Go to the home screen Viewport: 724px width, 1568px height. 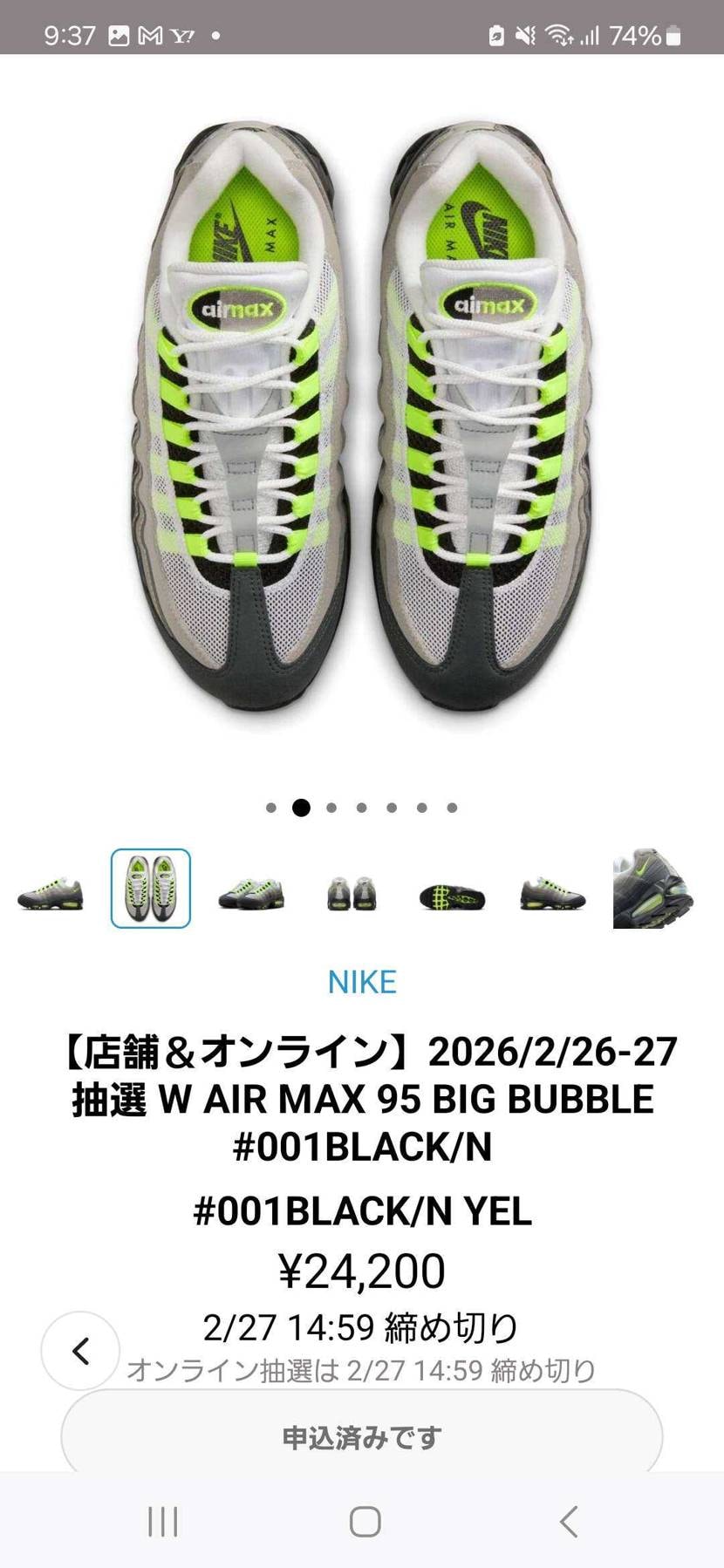coord(365,1522)
